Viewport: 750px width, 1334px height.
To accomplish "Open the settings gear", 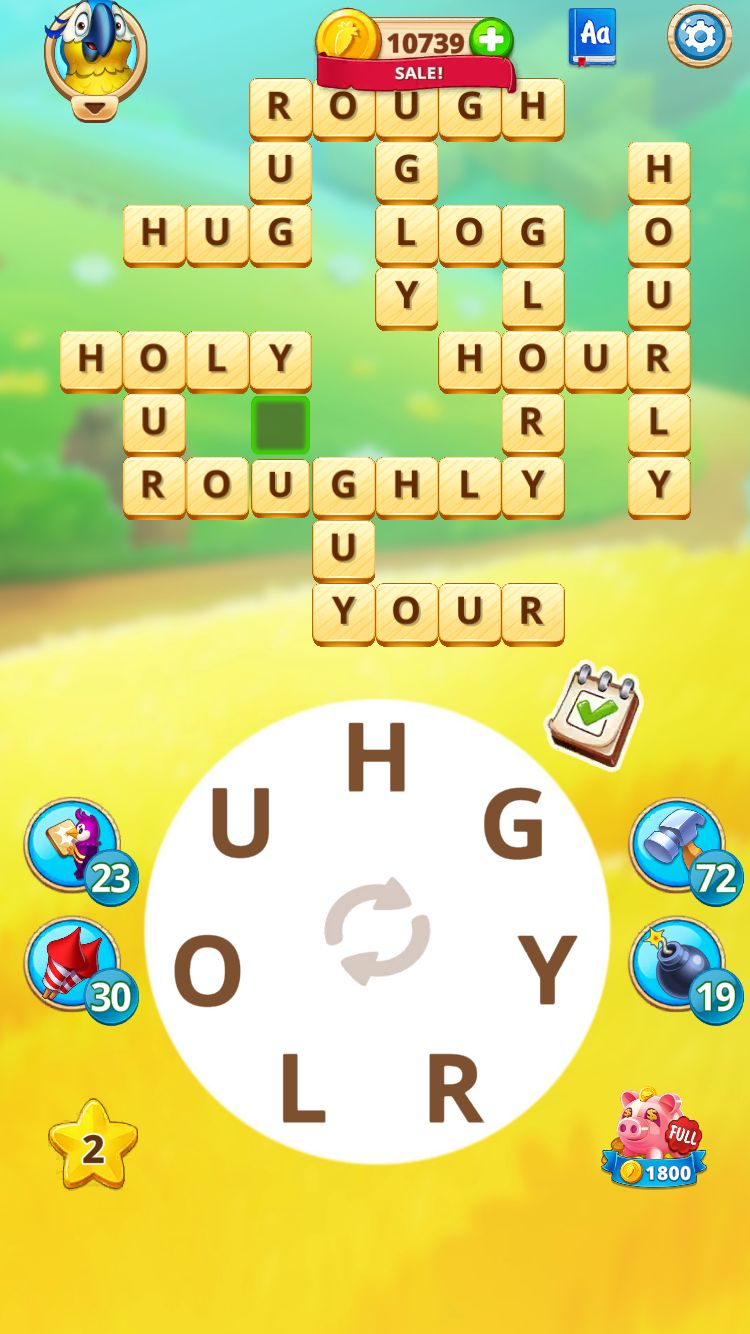I will click(699, 36).
